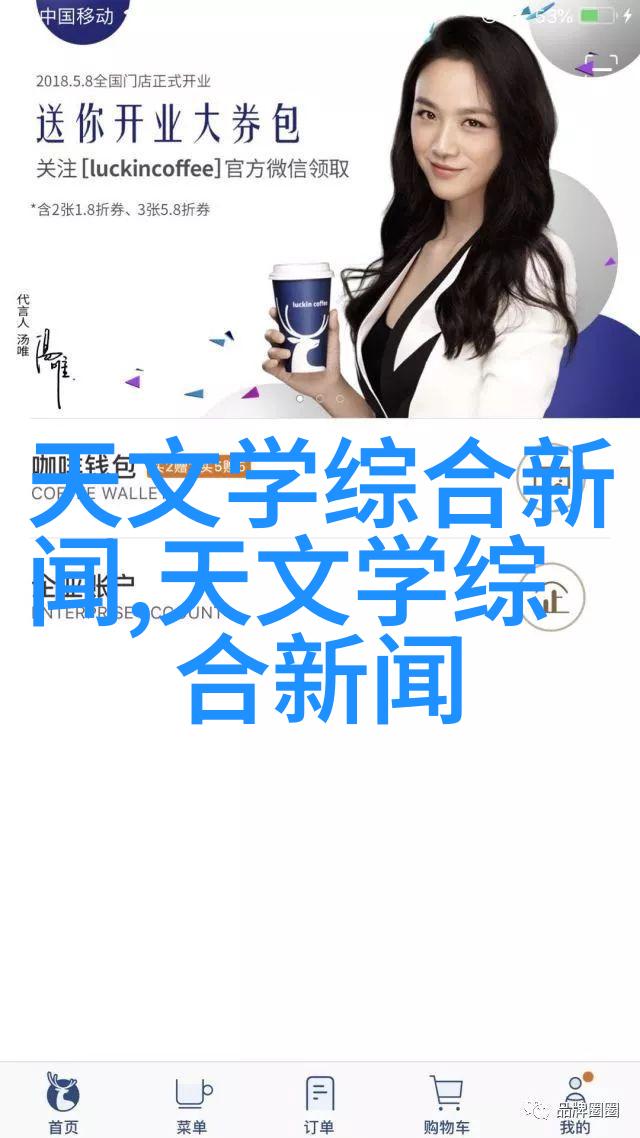Viewport: 640px width, 1138px height.
Task: Switch to the 我的 profile tab
Action: coord(575,1103)
